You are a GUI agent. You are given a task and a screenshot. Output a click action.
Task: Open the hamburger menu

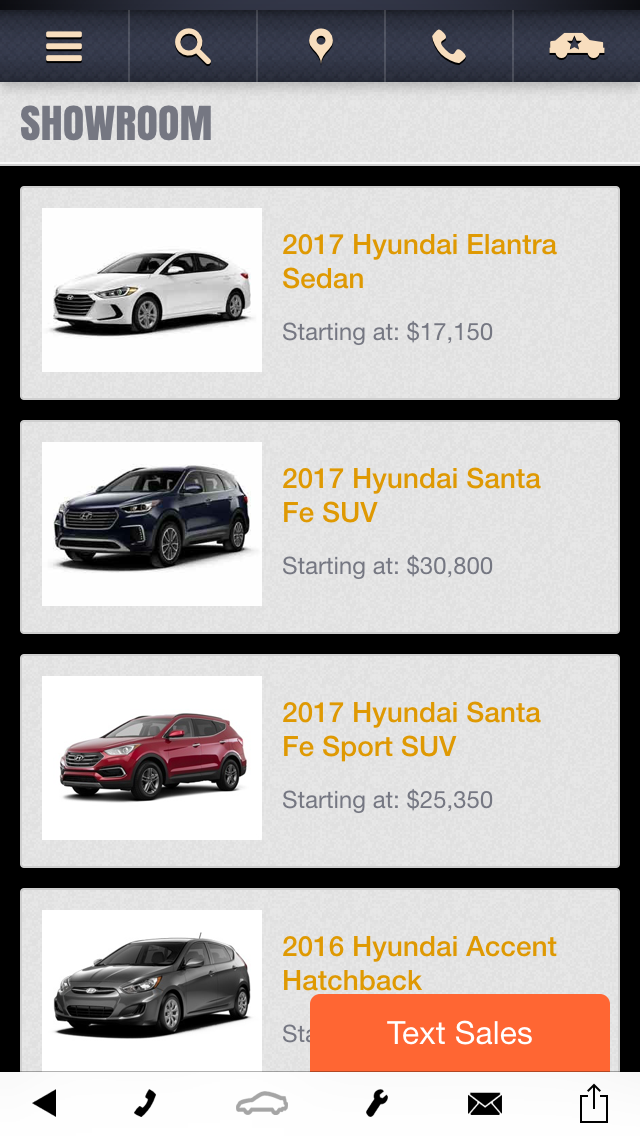click(64, 46)
